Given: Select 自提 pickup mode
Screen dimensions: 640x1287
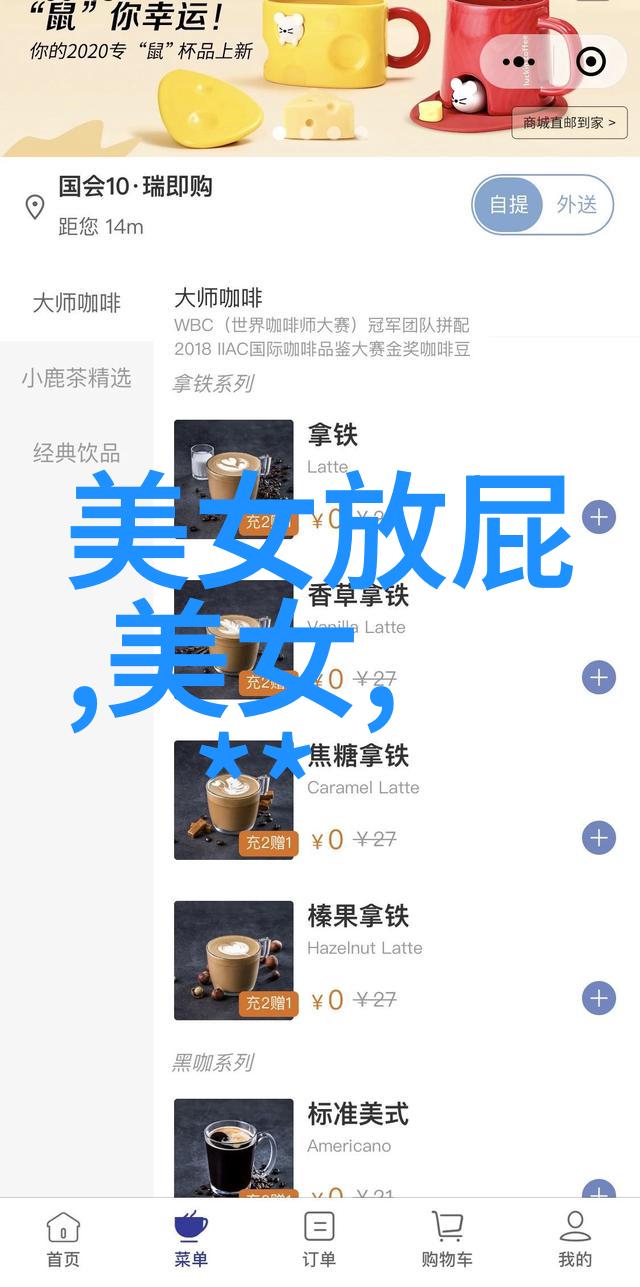Looking at the screenshot, I should click(509, 205).
